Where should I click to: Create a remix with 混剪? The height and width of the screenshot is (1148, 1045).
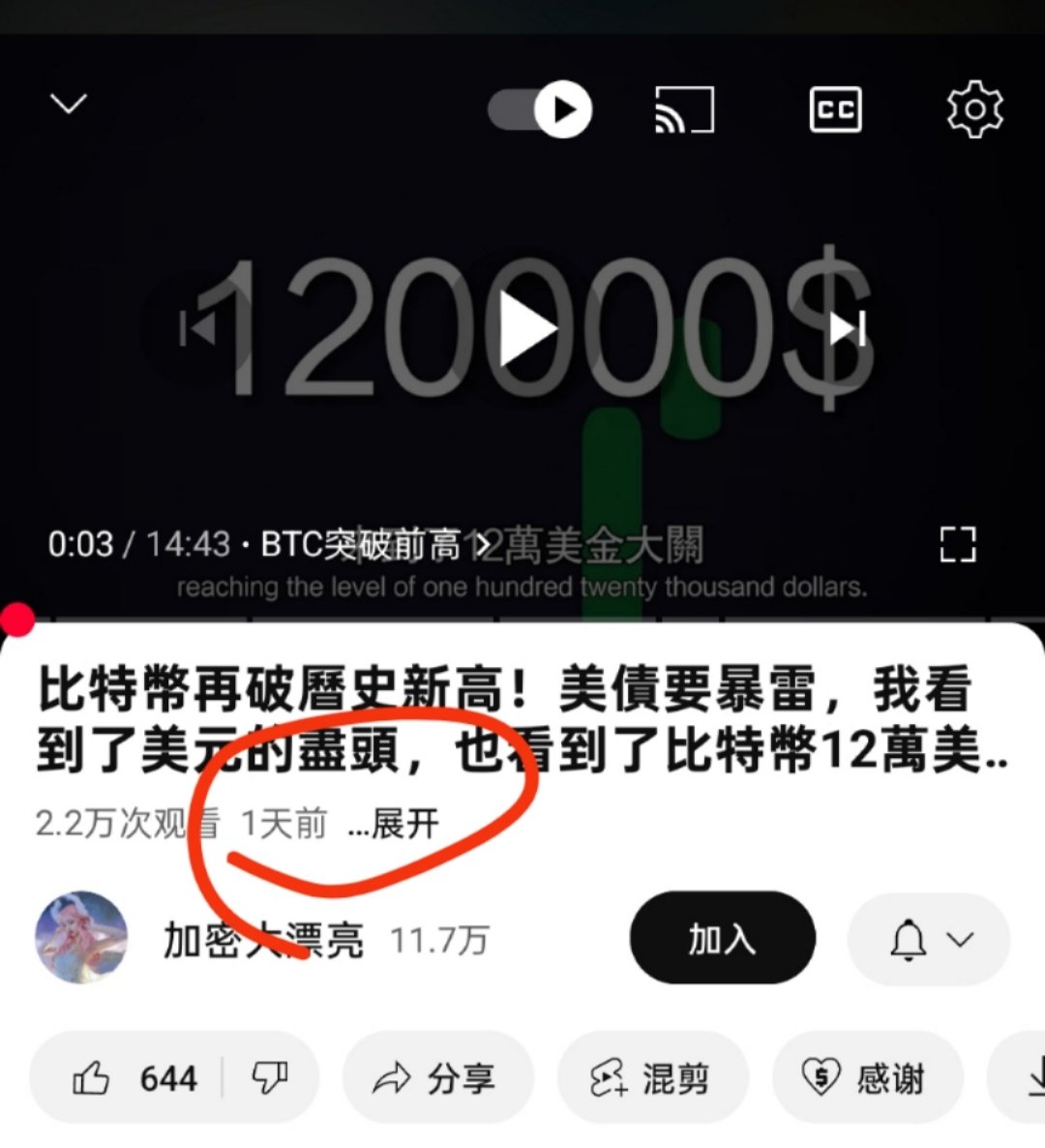point(652,1077)
